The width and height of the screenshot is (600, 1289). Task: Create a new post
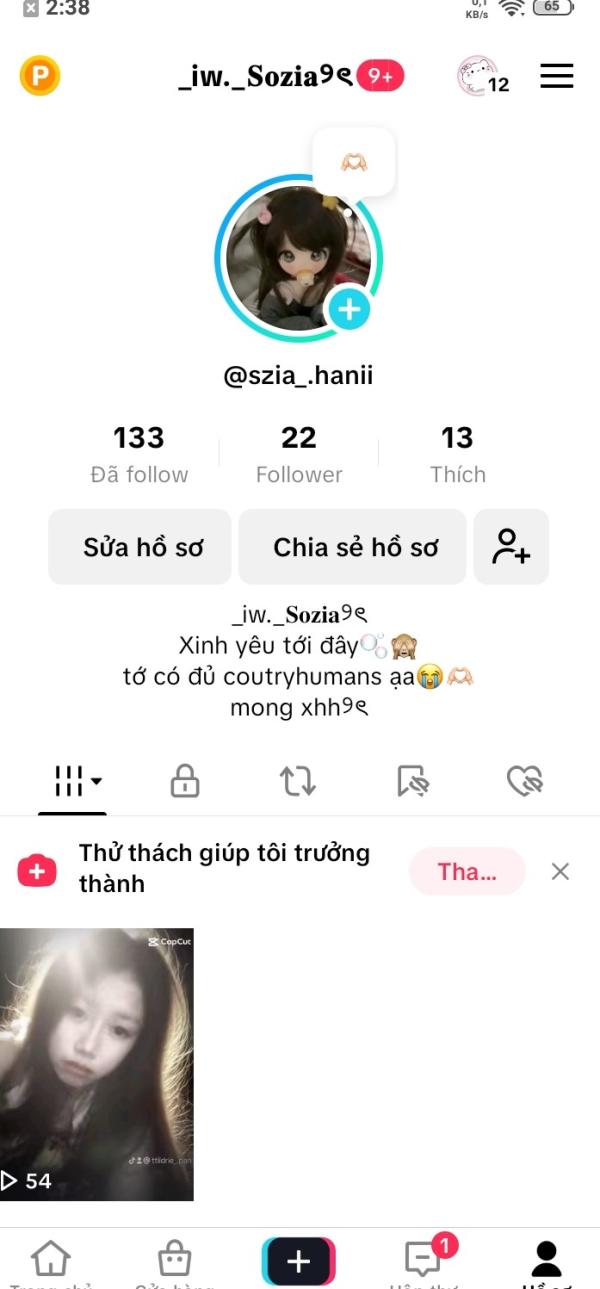(x=299, y=1261)
